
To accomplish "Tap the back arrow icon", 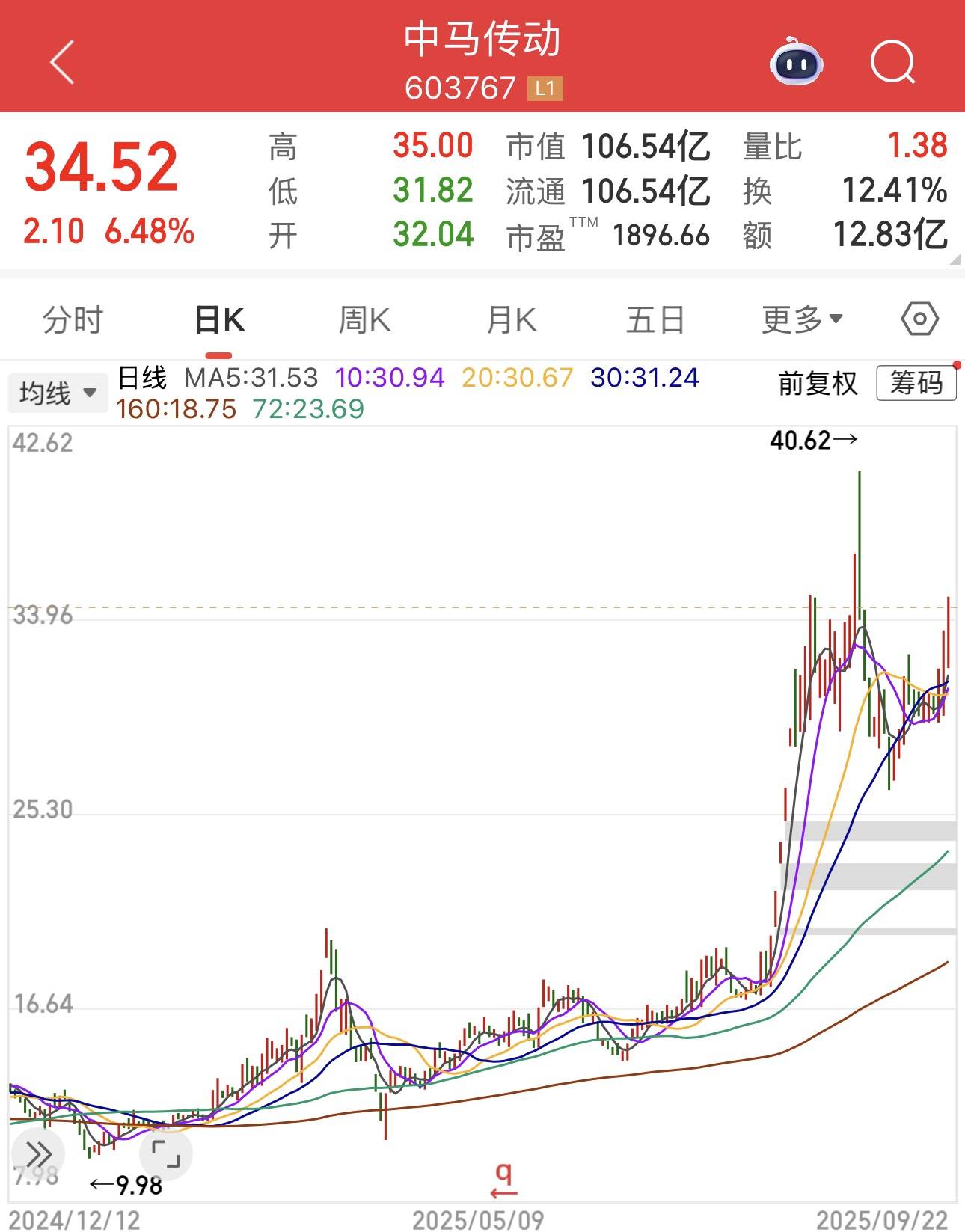I will click(63, 61).
